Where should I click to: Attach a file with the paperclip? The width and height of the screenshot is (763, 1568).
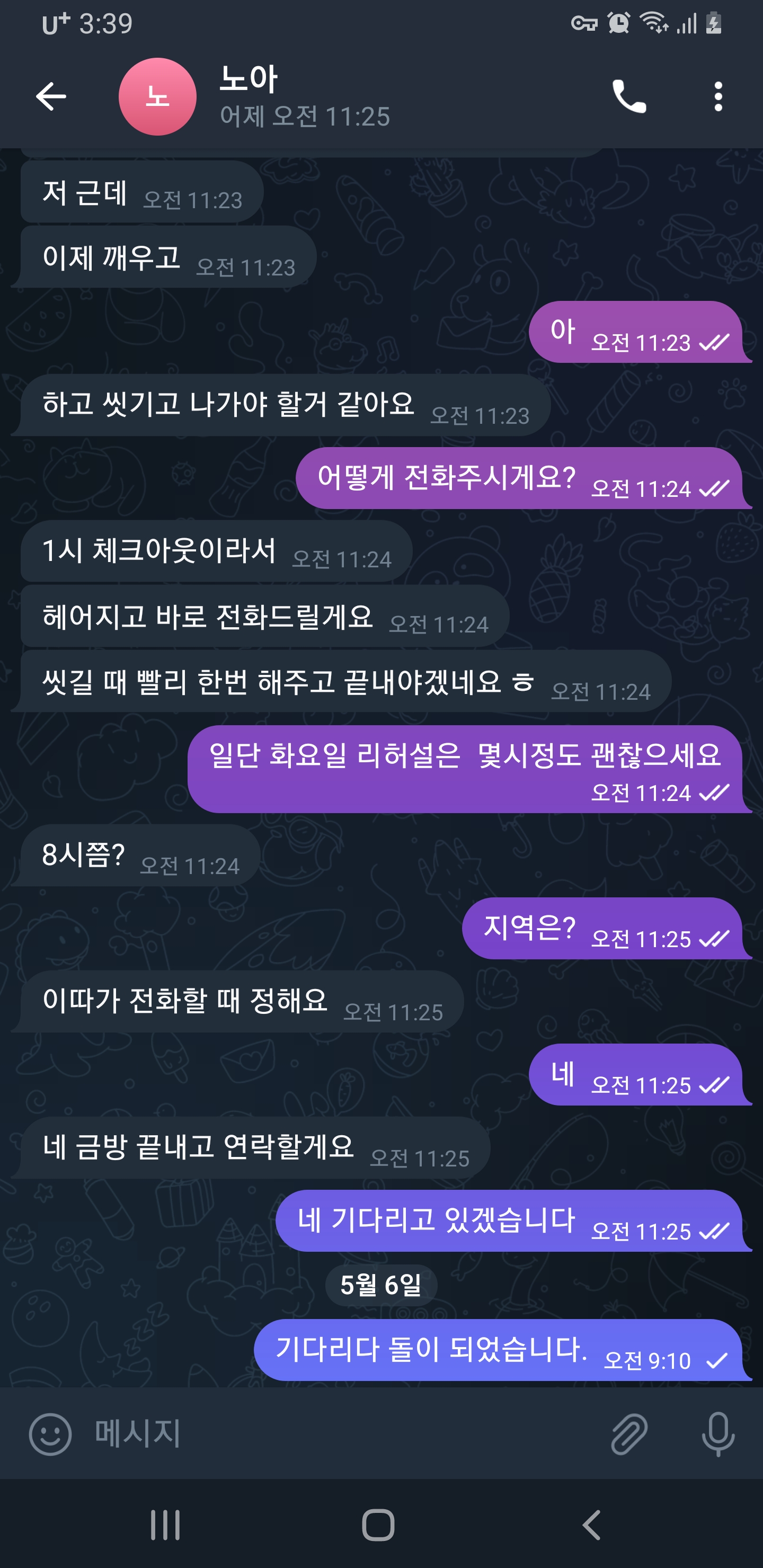click(628, 1433)
